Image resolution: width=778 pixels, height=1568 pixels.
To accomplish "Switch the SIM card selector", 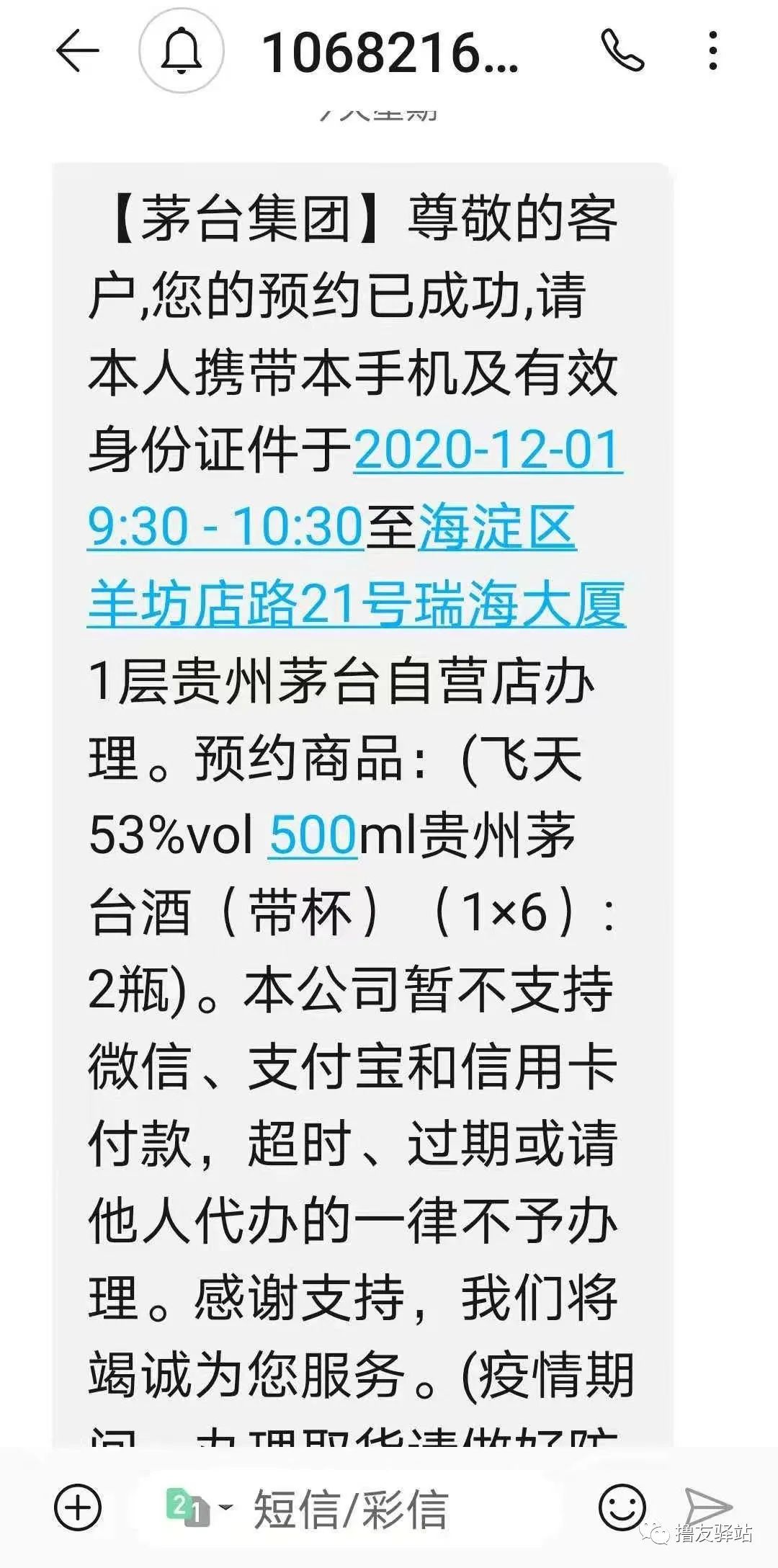I will click(196, 1506).
